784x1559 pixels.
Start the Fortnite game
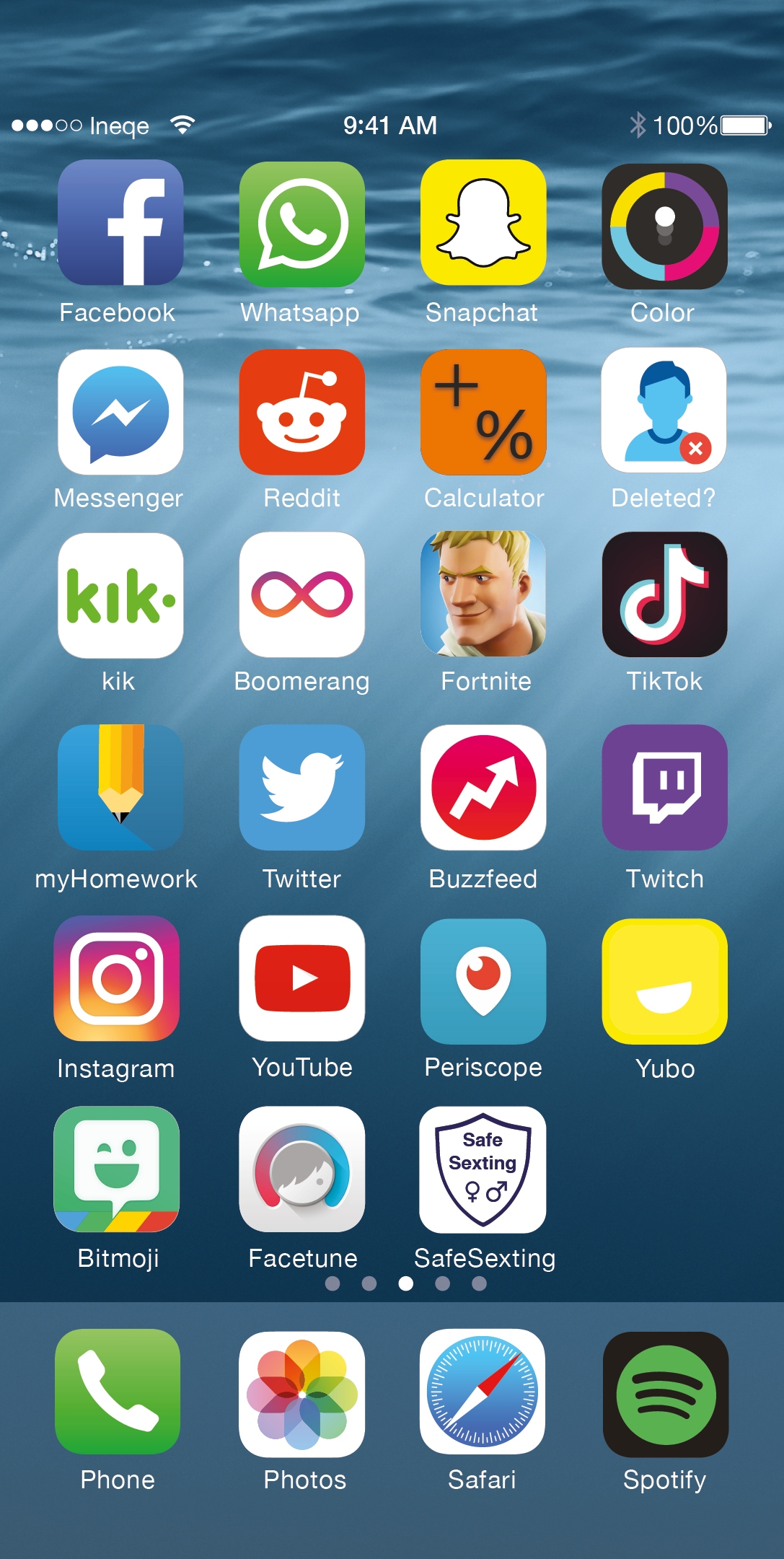click(x=483, y=594)
